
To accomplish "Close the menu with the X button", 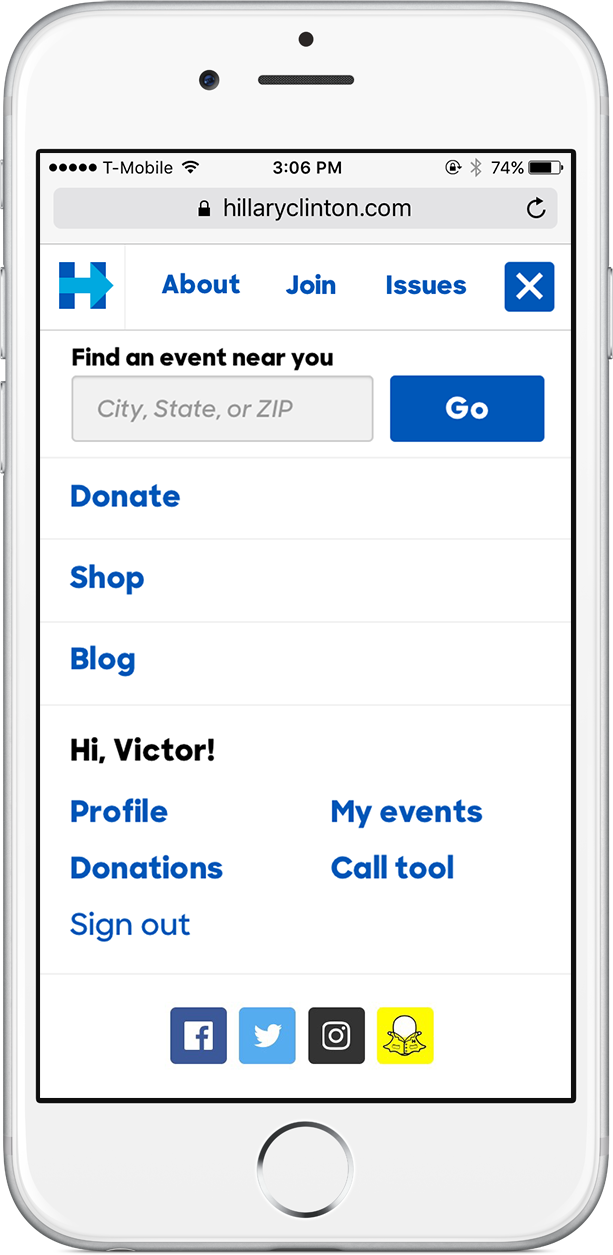I will click(x=529, y=287).
